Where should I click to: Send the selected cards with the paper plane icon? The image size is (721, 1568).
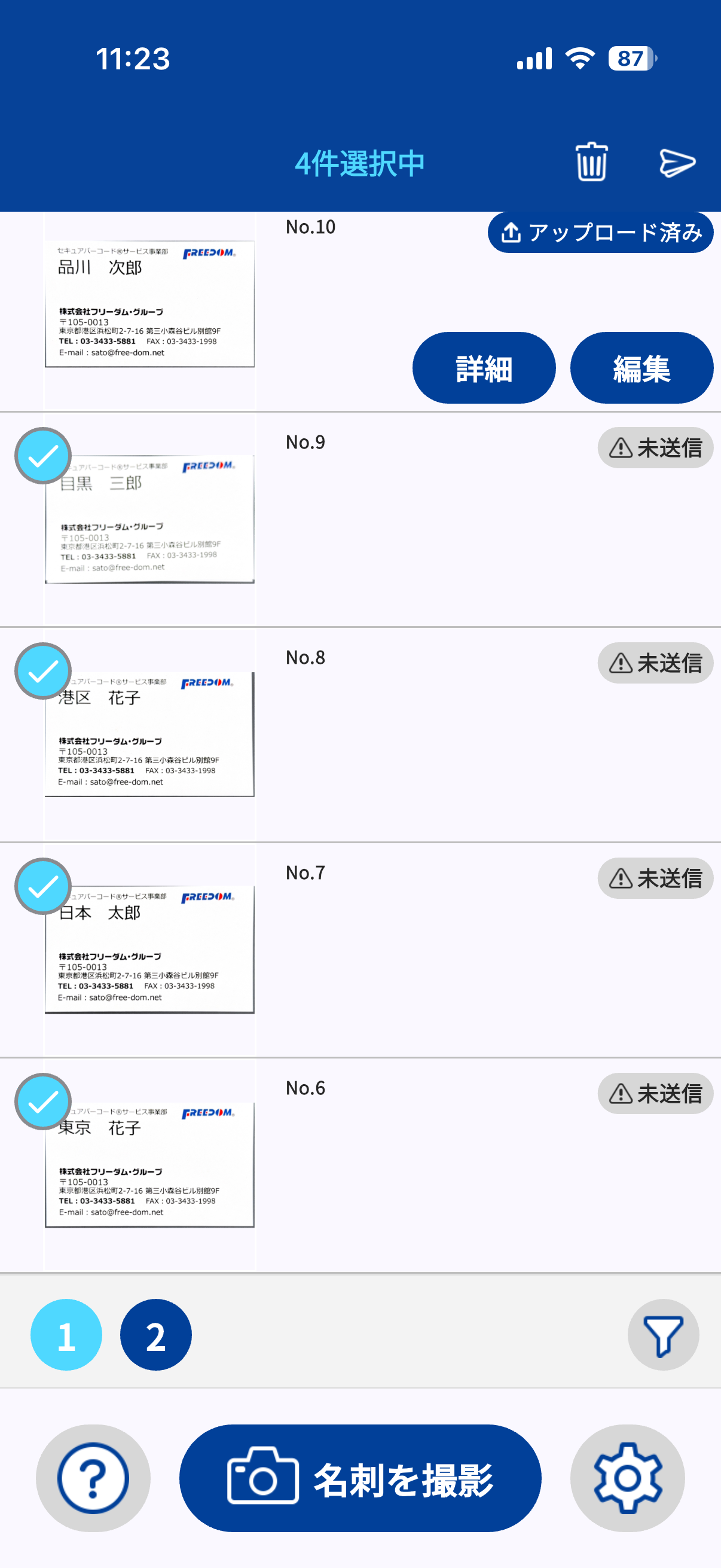[677, 163]
